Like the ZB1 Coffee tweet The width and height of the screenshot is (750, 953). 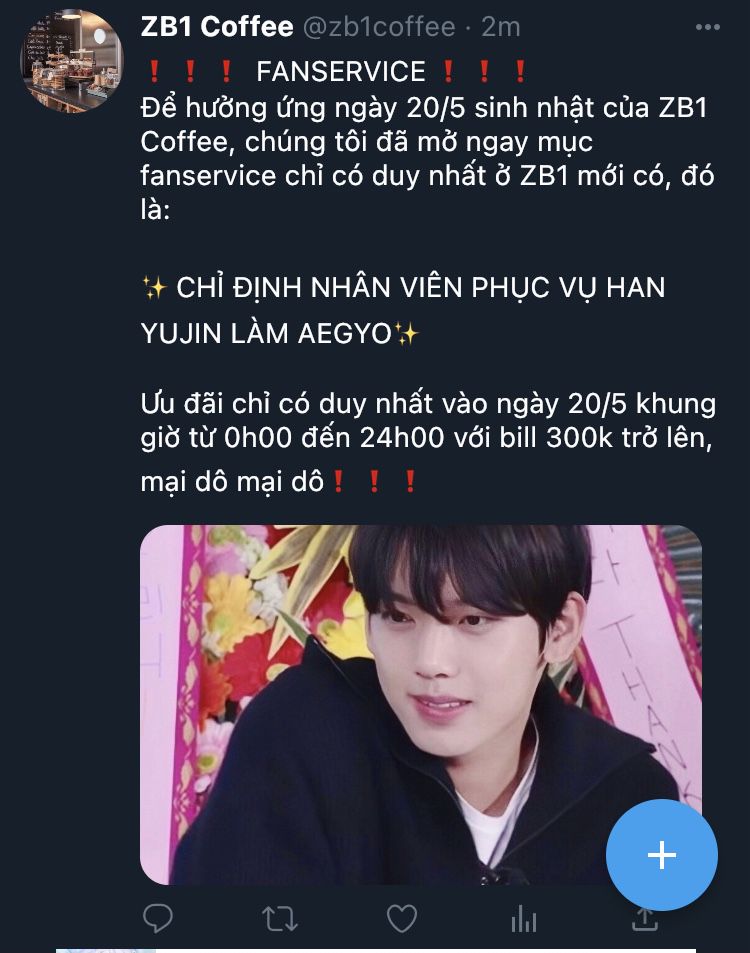402,916
